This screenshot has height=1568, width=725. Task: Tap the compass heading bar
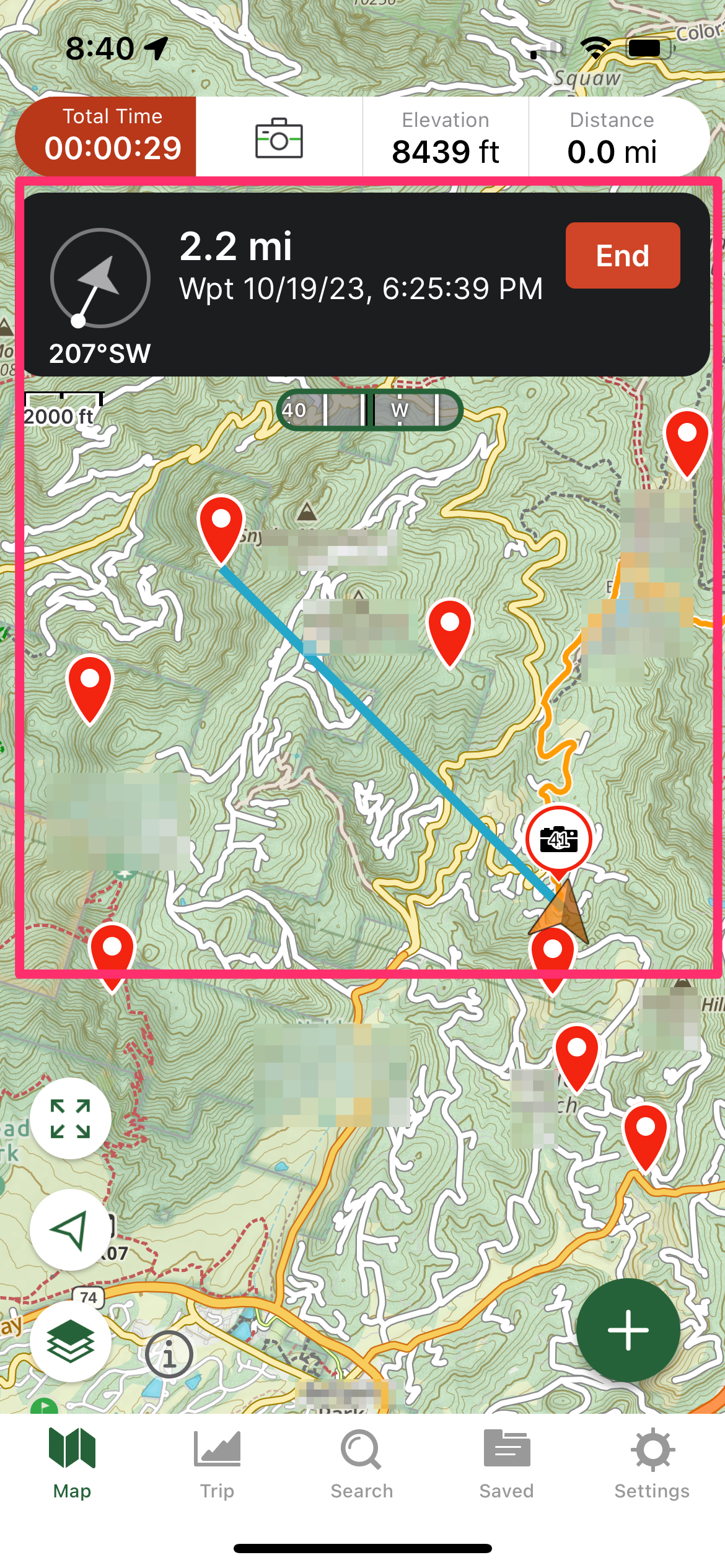(369, 410)
